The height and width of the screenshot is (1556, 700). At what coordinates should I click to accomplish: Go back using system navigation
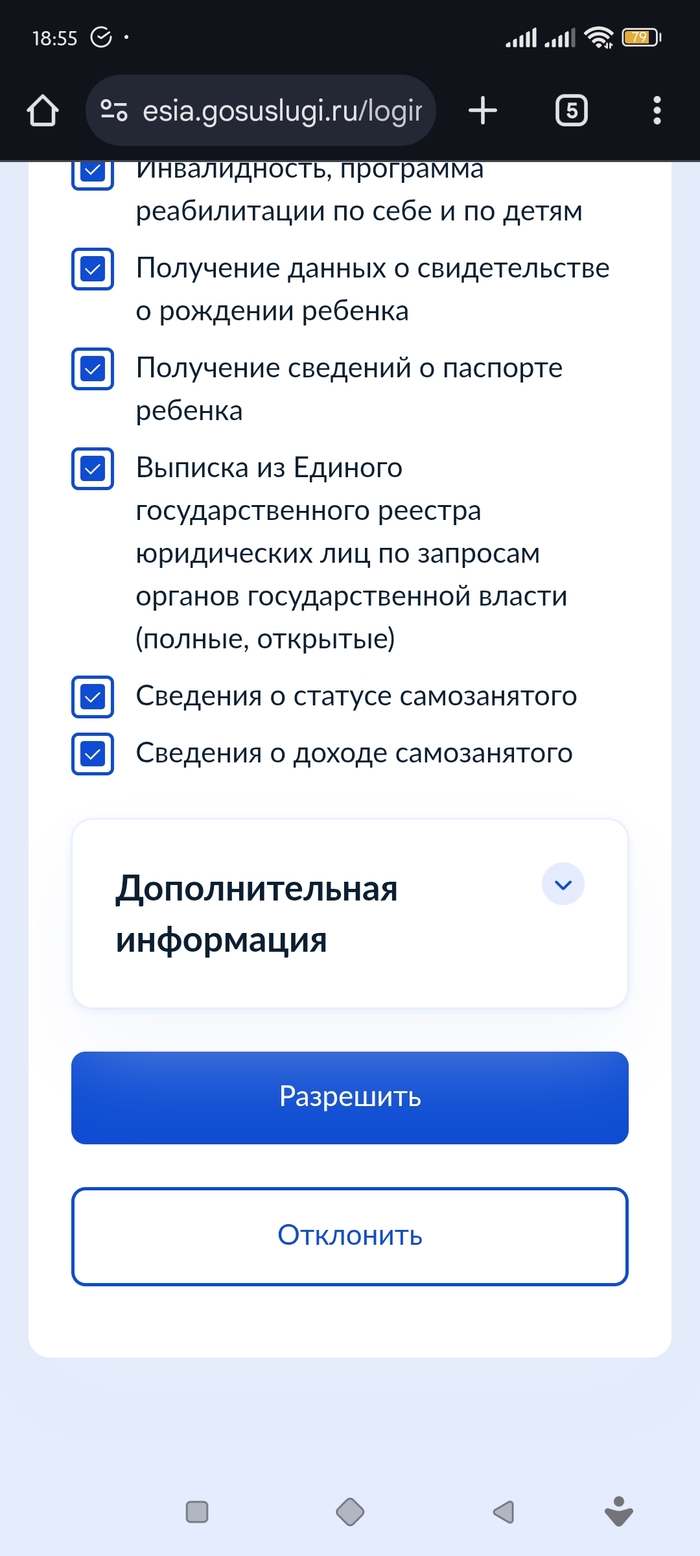tap(504, 1511)
